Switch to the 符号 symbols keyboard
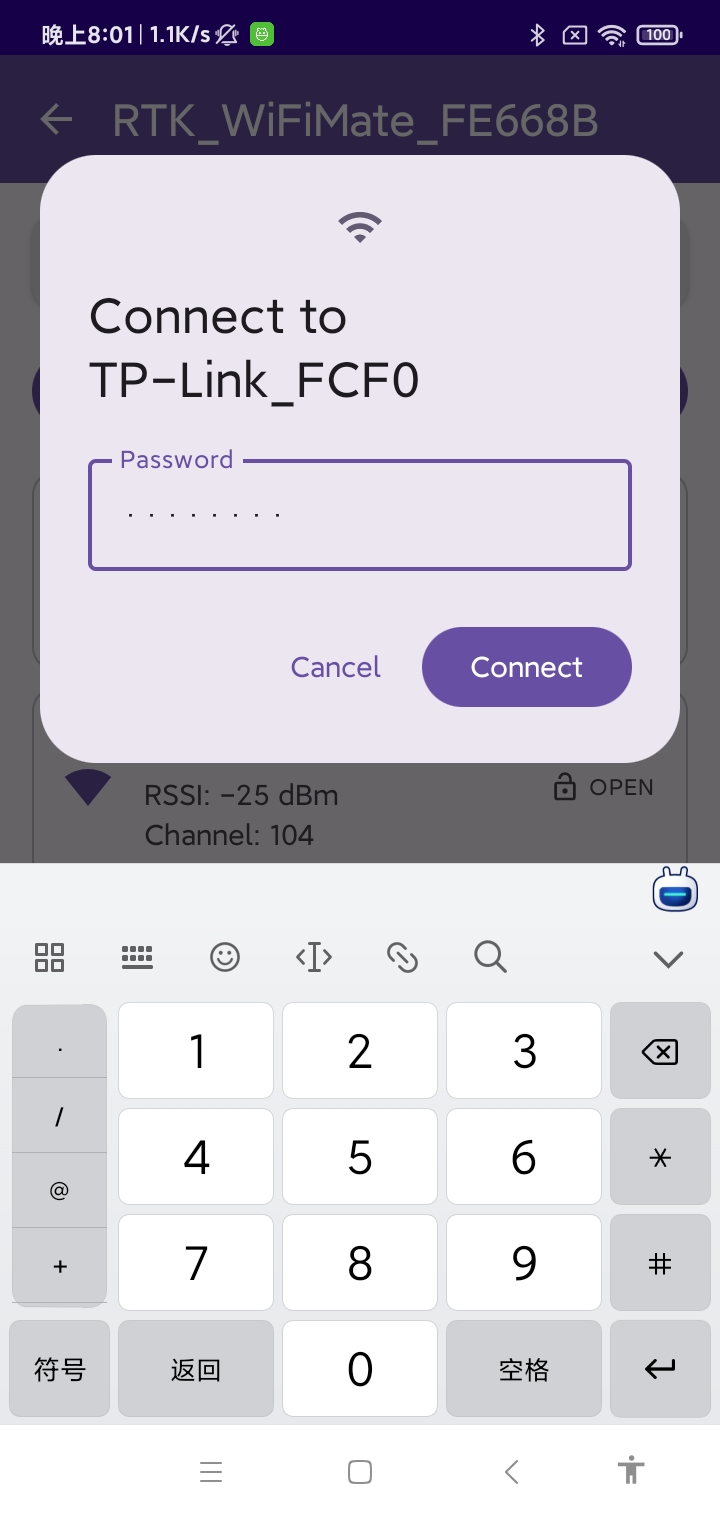This screenshot has width=720, height=1520. click(x=60, y=1369)
